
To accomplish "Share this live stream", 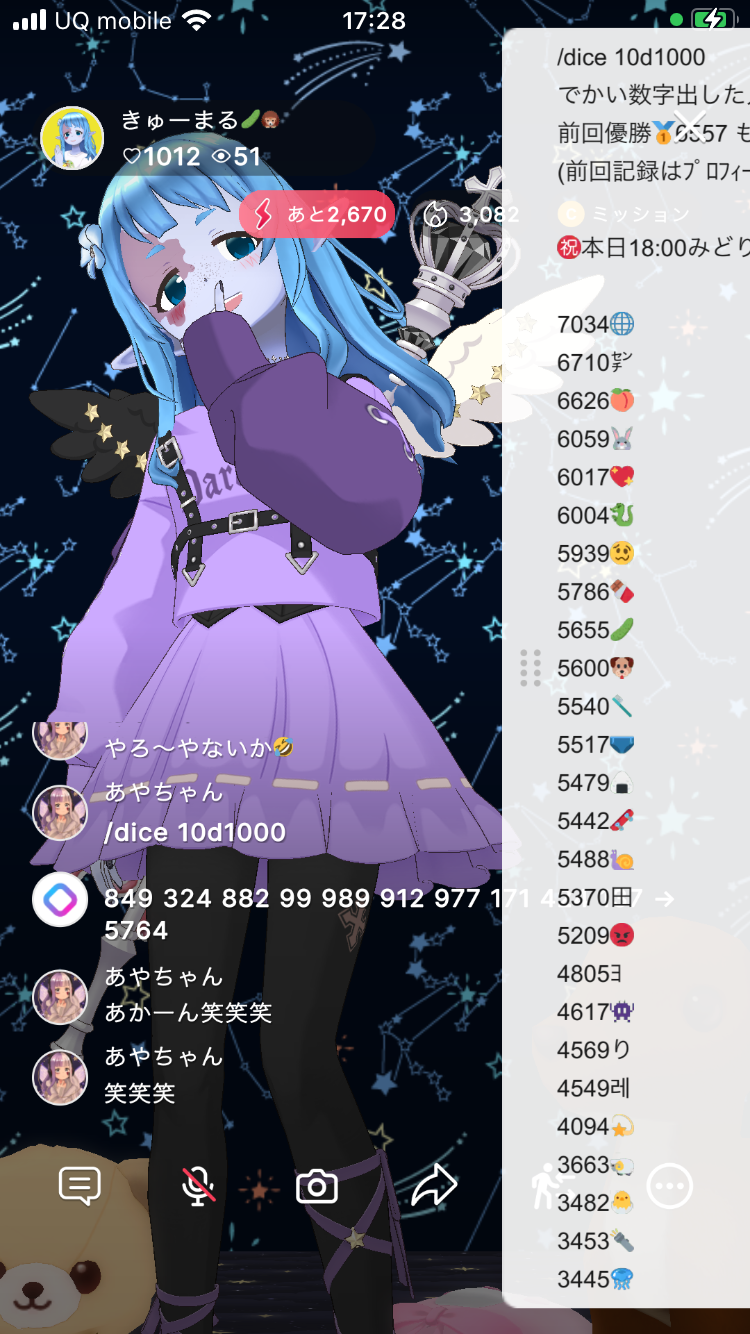I will click(434, 1187).
